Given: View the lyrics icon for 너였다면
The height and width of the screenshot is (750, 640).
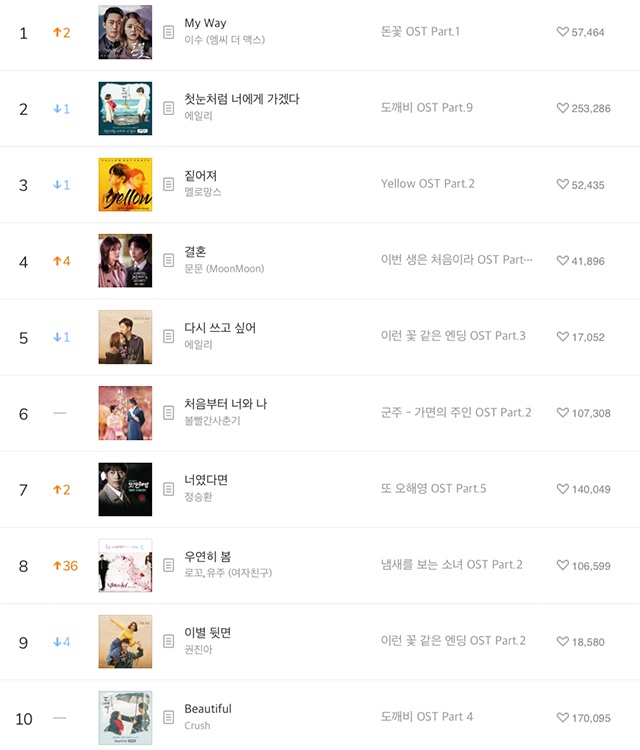Looking at the screenshot, I should click(169, 489).
